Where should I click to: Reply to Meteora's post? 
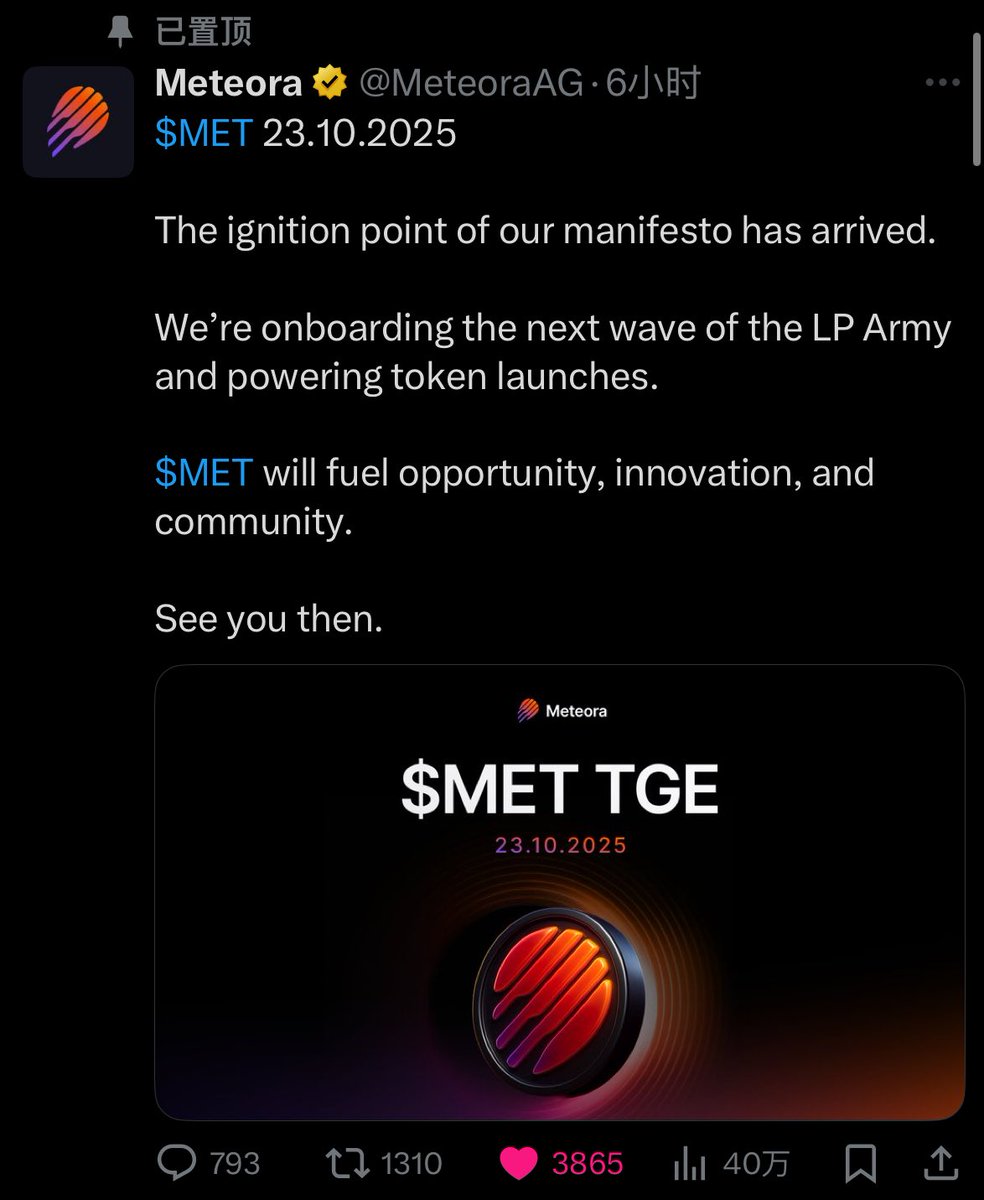click(x=178, y=1162)
